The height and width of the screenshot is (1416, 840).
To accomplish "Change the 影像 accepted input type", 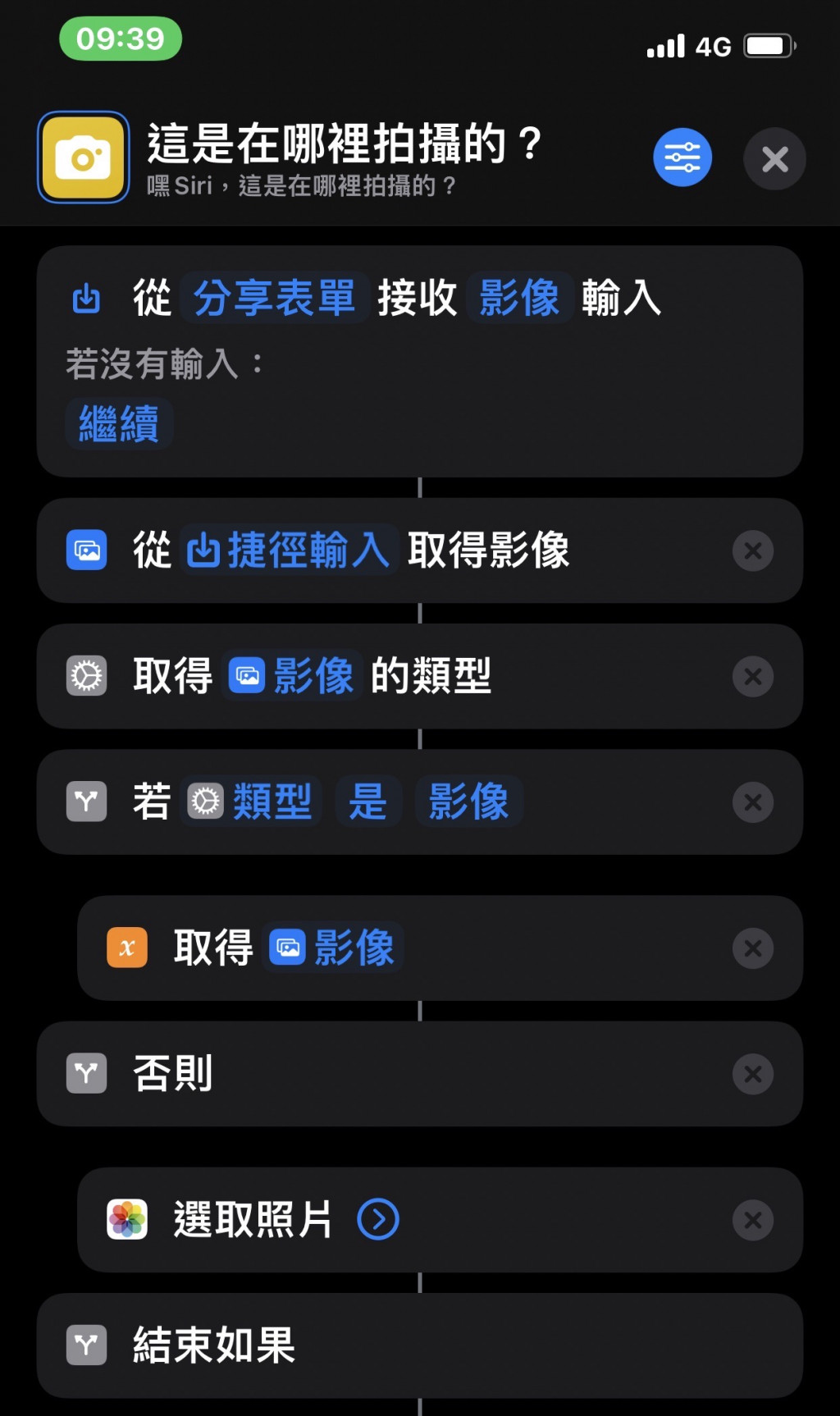I will click(x=518, y=297).
